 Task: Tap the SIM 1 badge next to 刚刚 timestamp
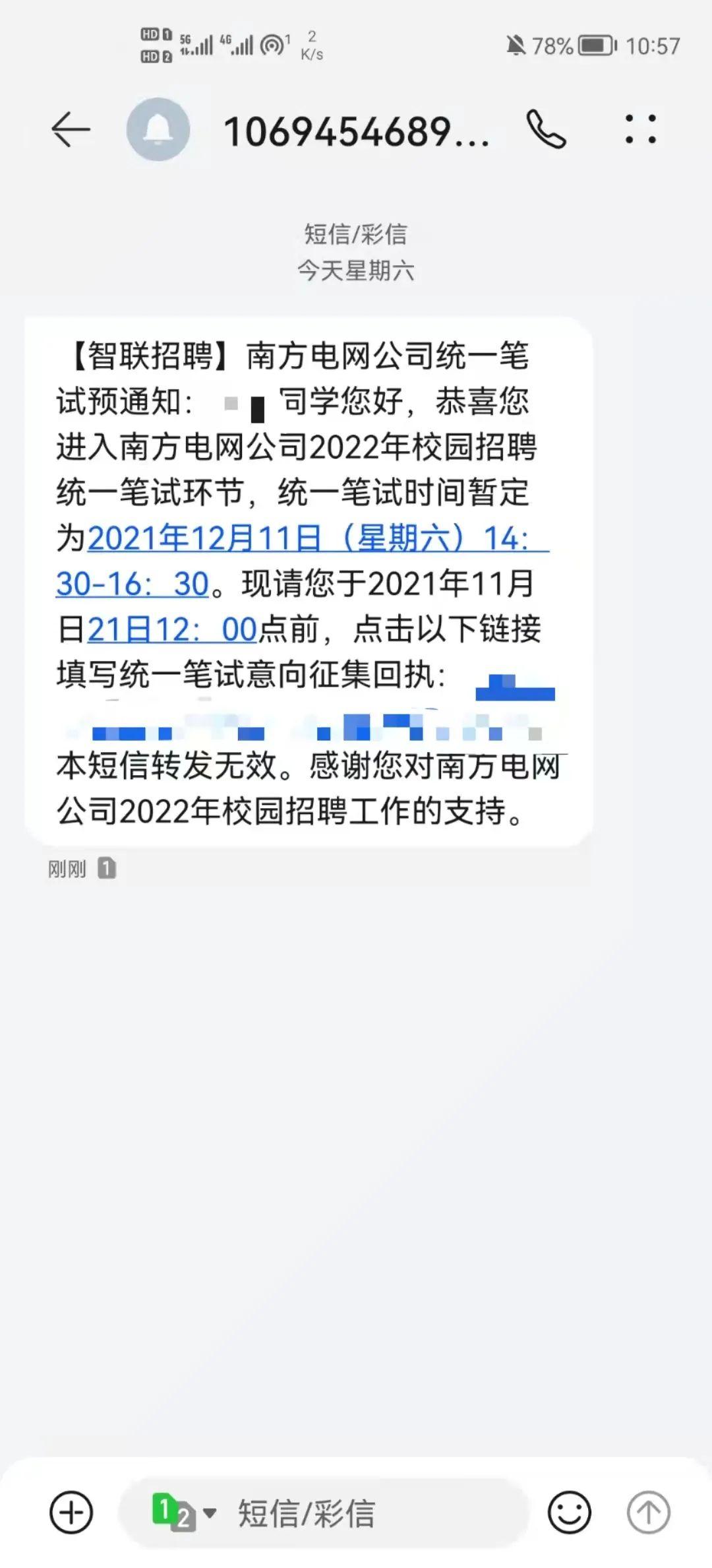(107, 869)
